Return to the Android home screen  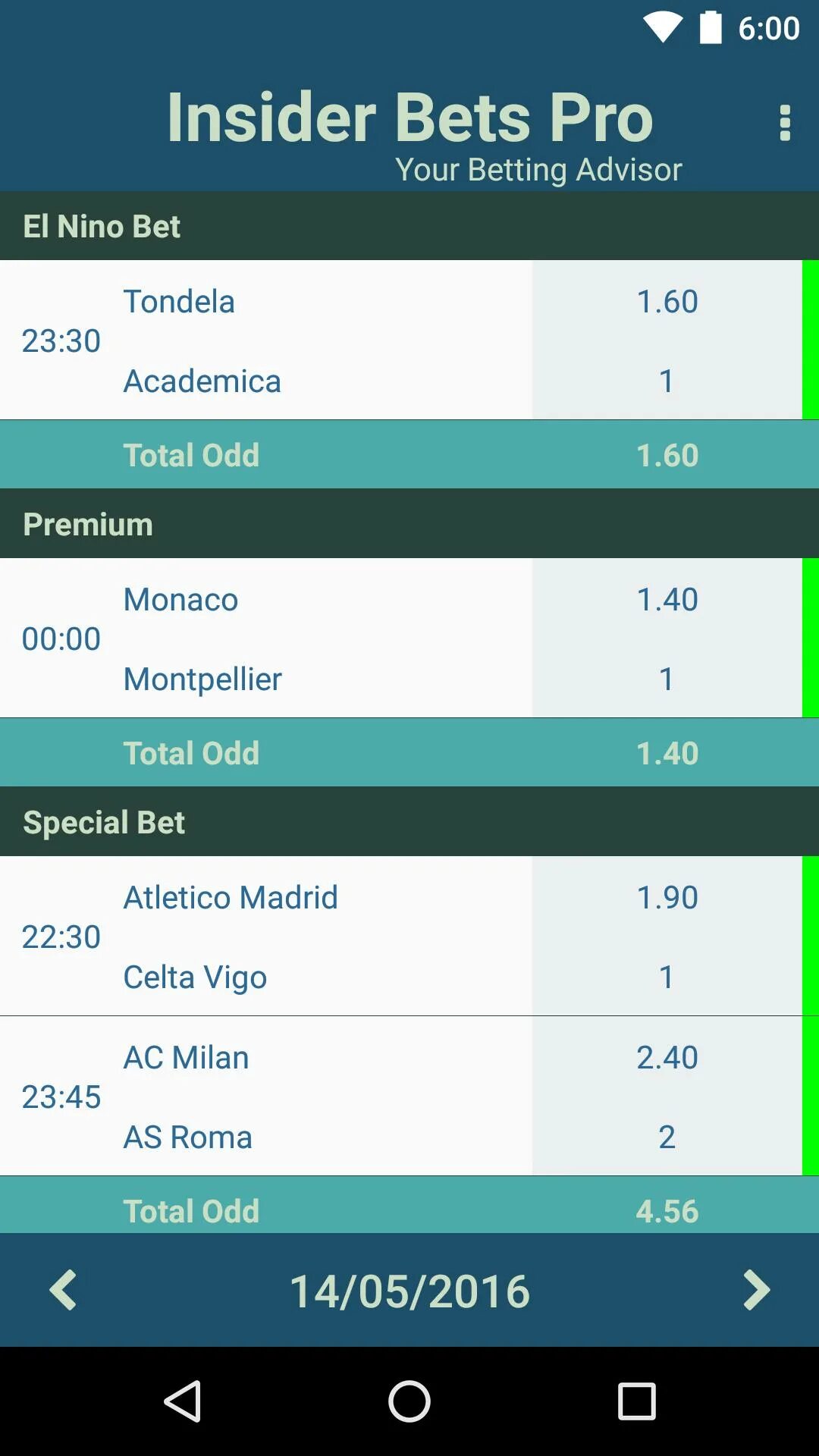pyautogui.click(x=409, y=1401)
